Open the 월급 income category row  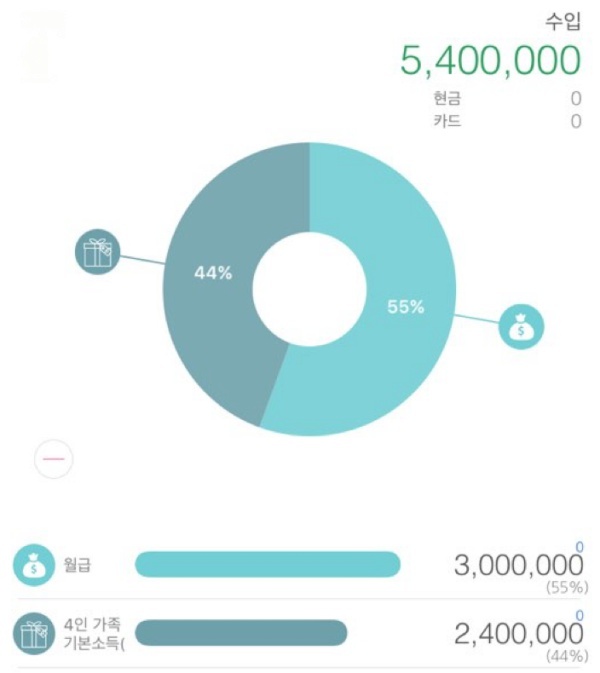[300, 565]
